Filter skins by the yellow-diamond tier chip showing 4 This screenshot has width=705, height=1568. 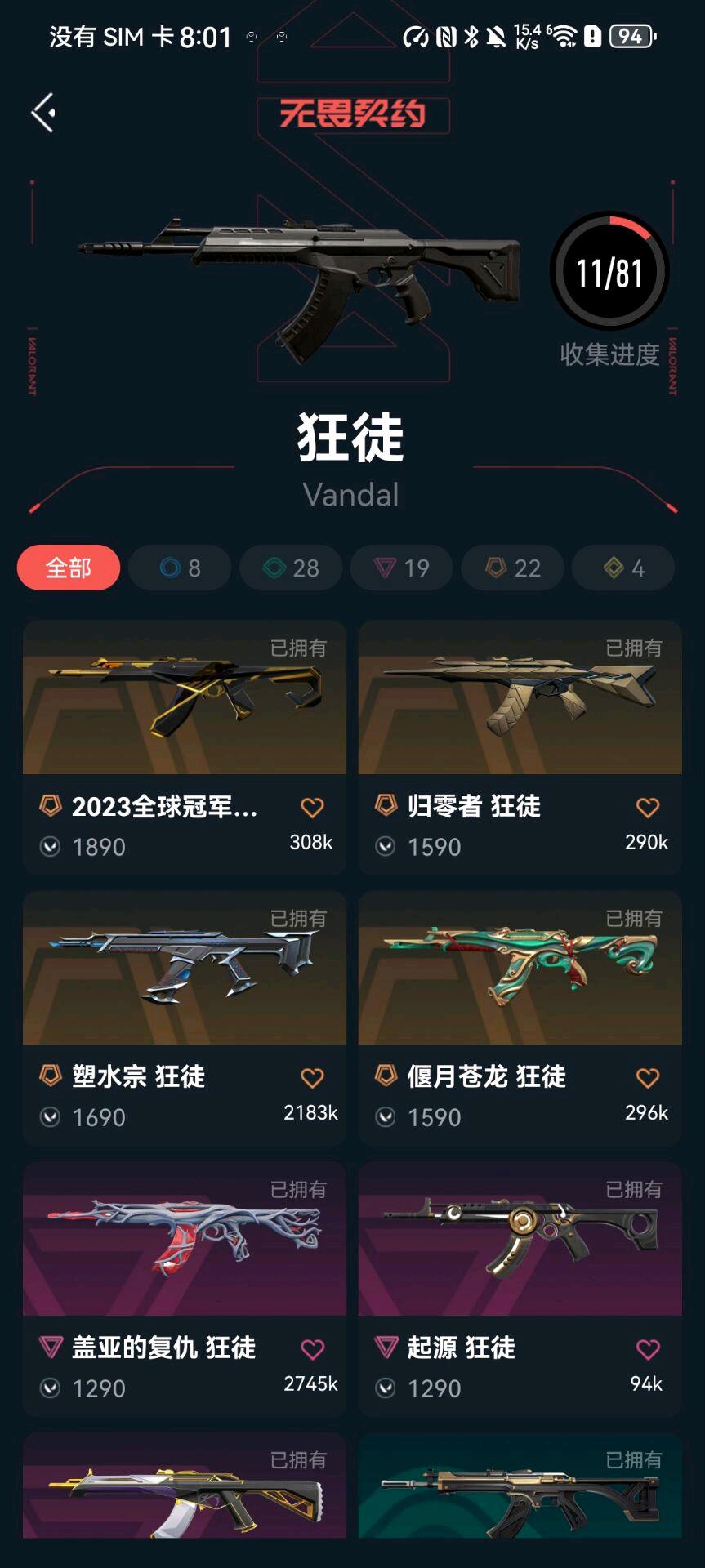(x=623, y=568)
